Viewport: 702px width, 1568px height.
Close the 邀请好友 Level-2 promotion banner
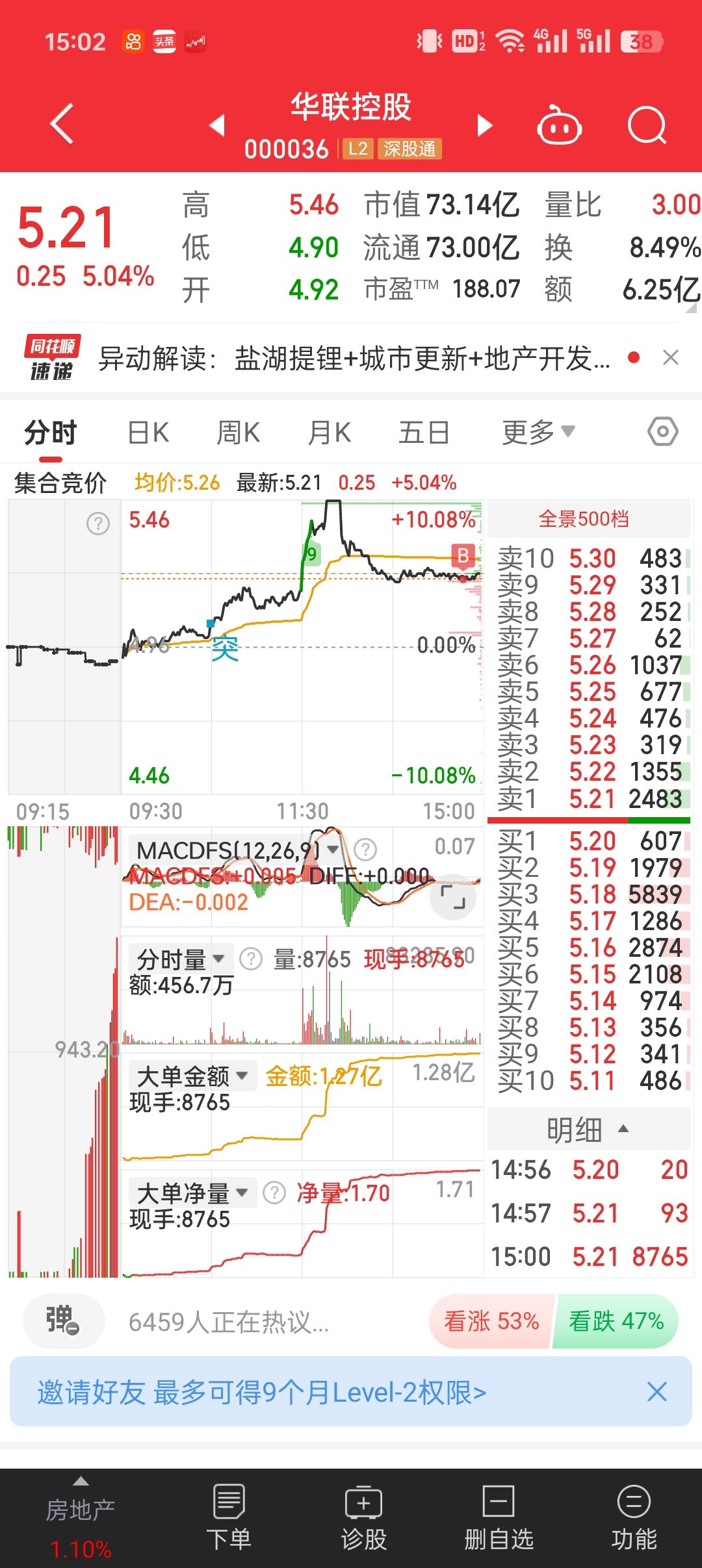click(657, 1392)
